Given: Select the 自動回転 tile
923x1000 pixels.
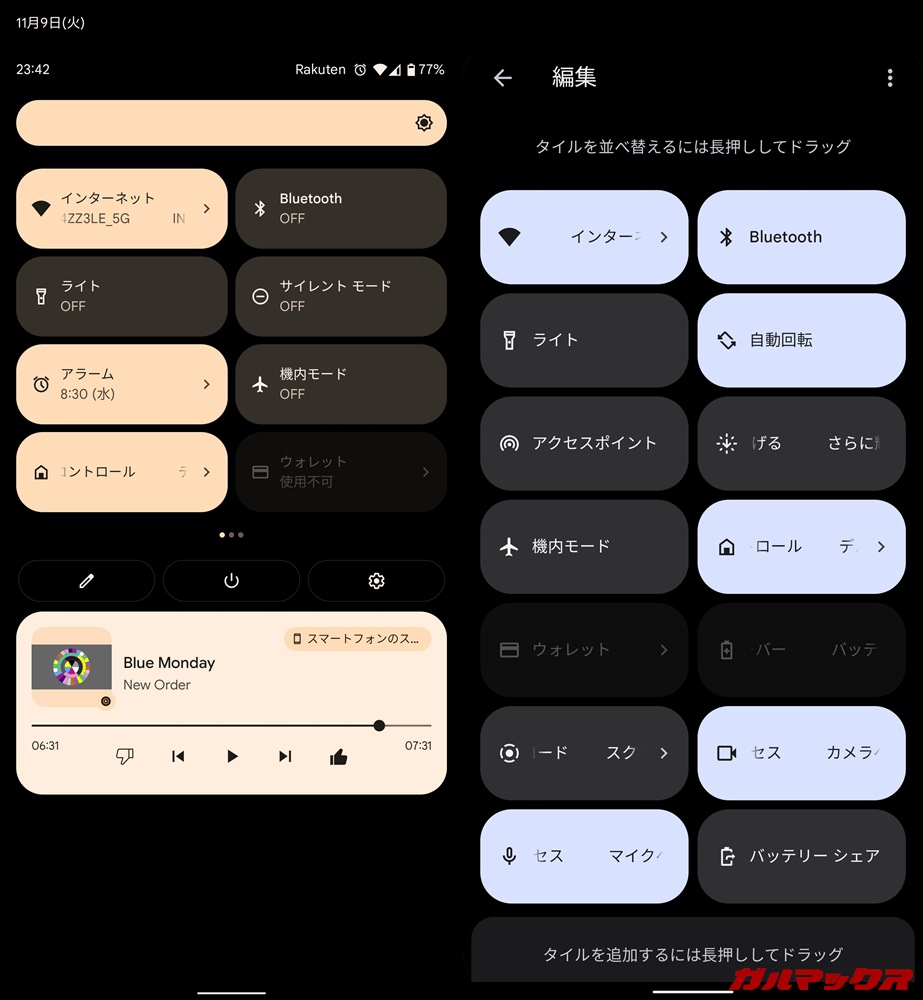Looking at the screenshot, I should (x=801, y=340).
